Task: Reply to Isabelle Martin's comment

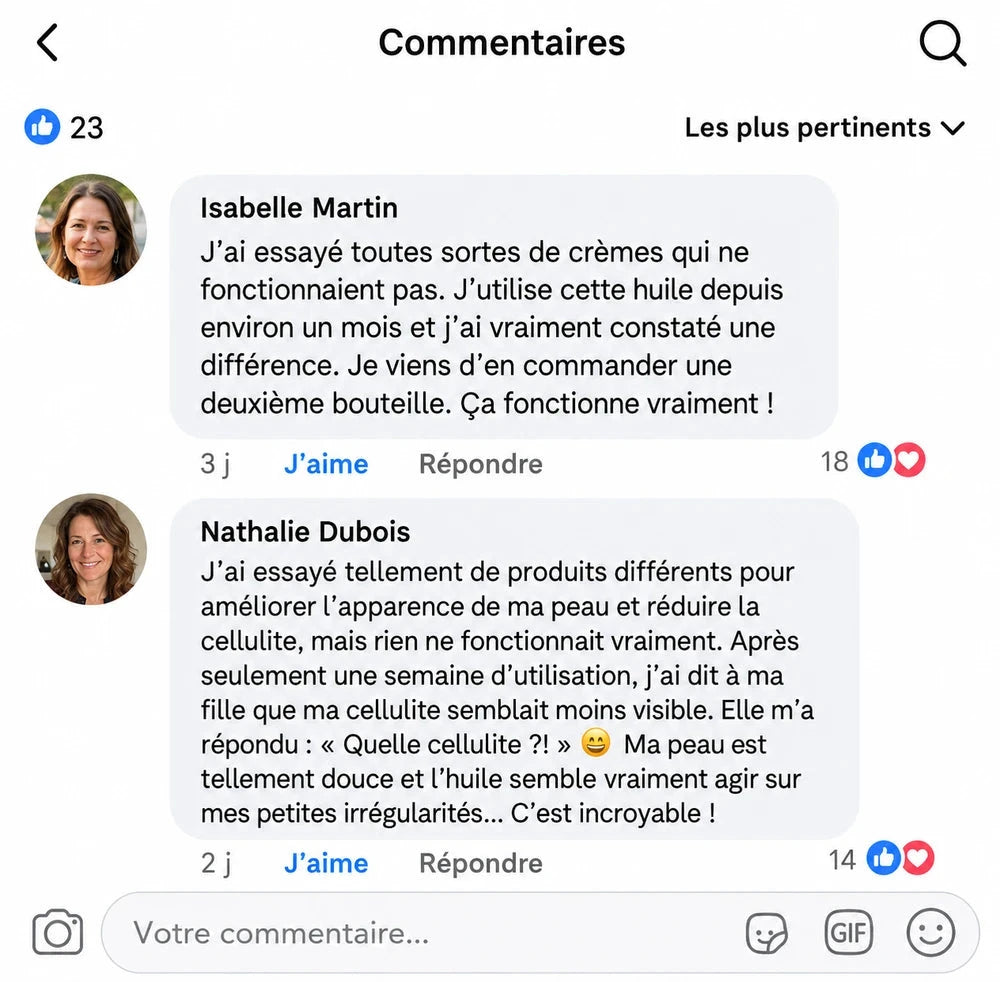Action: point(481,464)
